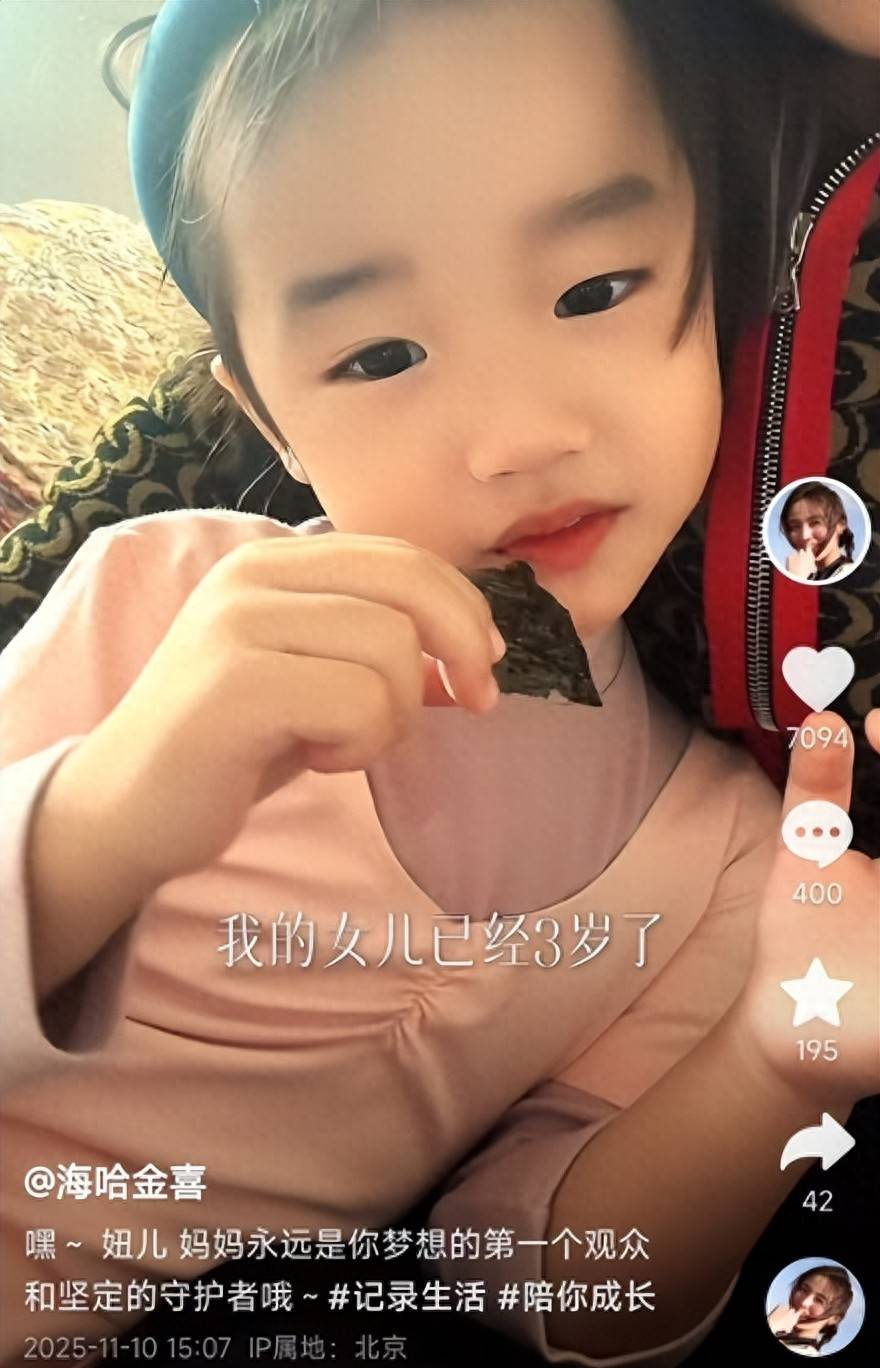
Task: Open the @海哈金喜 username profile
Action: point(115,1184)
